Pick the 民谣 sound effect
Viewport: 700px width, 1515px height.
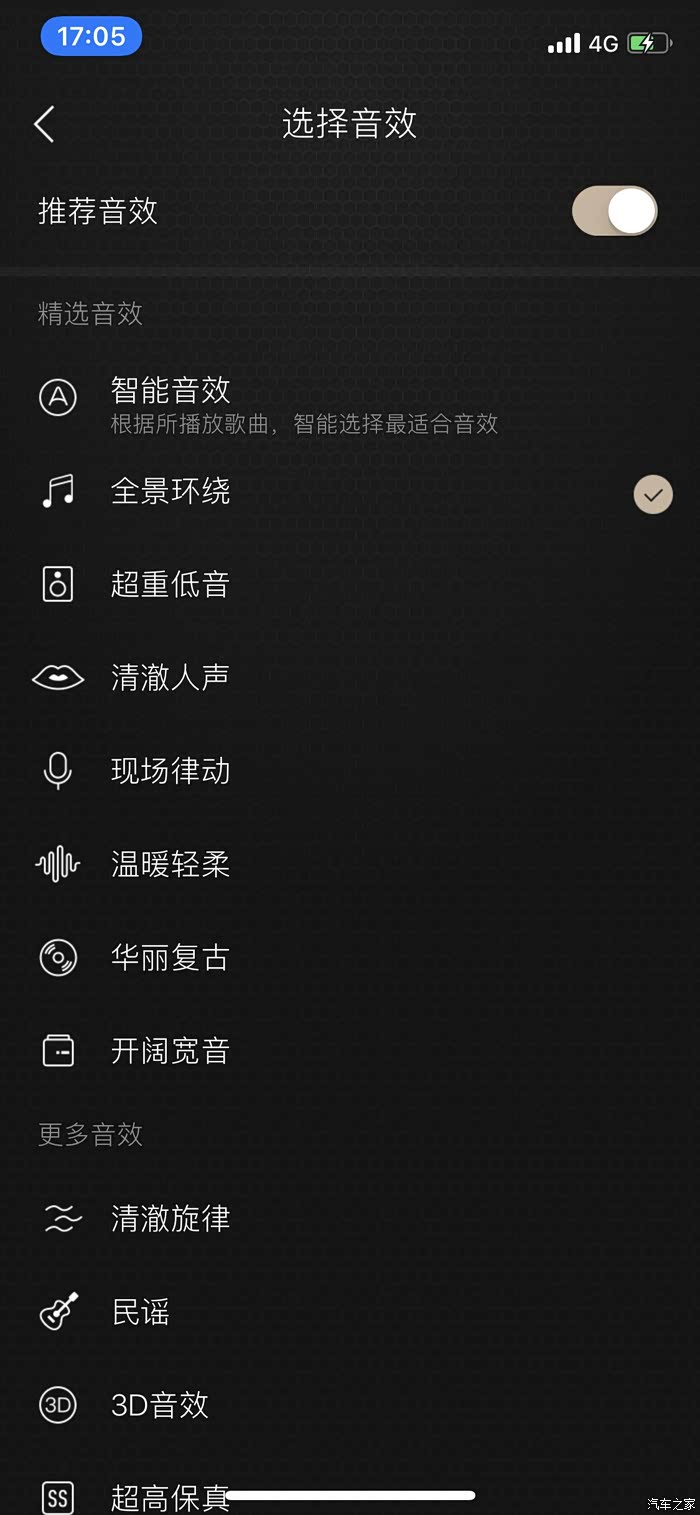coord(140,1311)
